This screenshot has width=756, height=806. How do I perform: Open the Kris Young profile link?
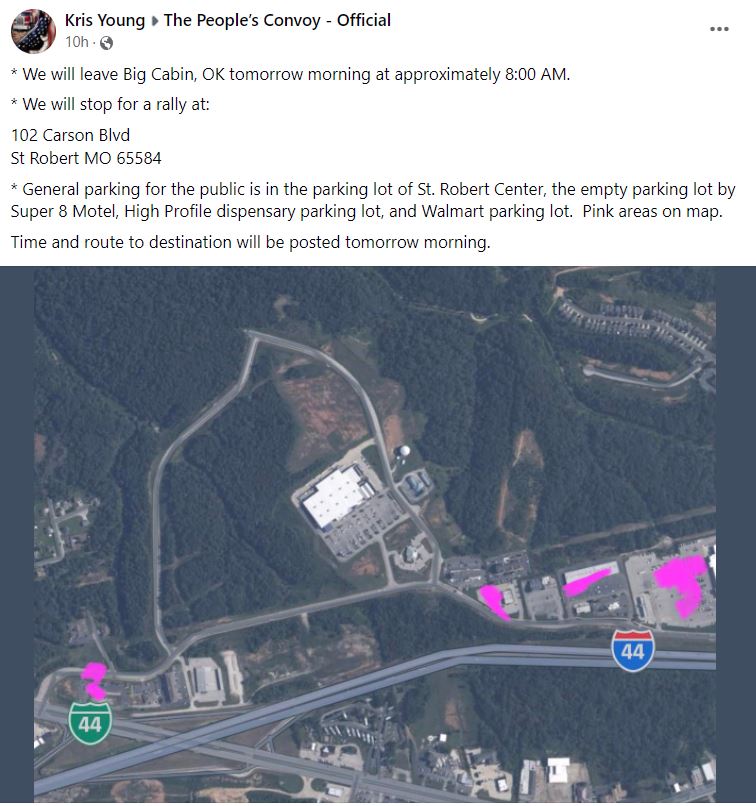(104, 20)
